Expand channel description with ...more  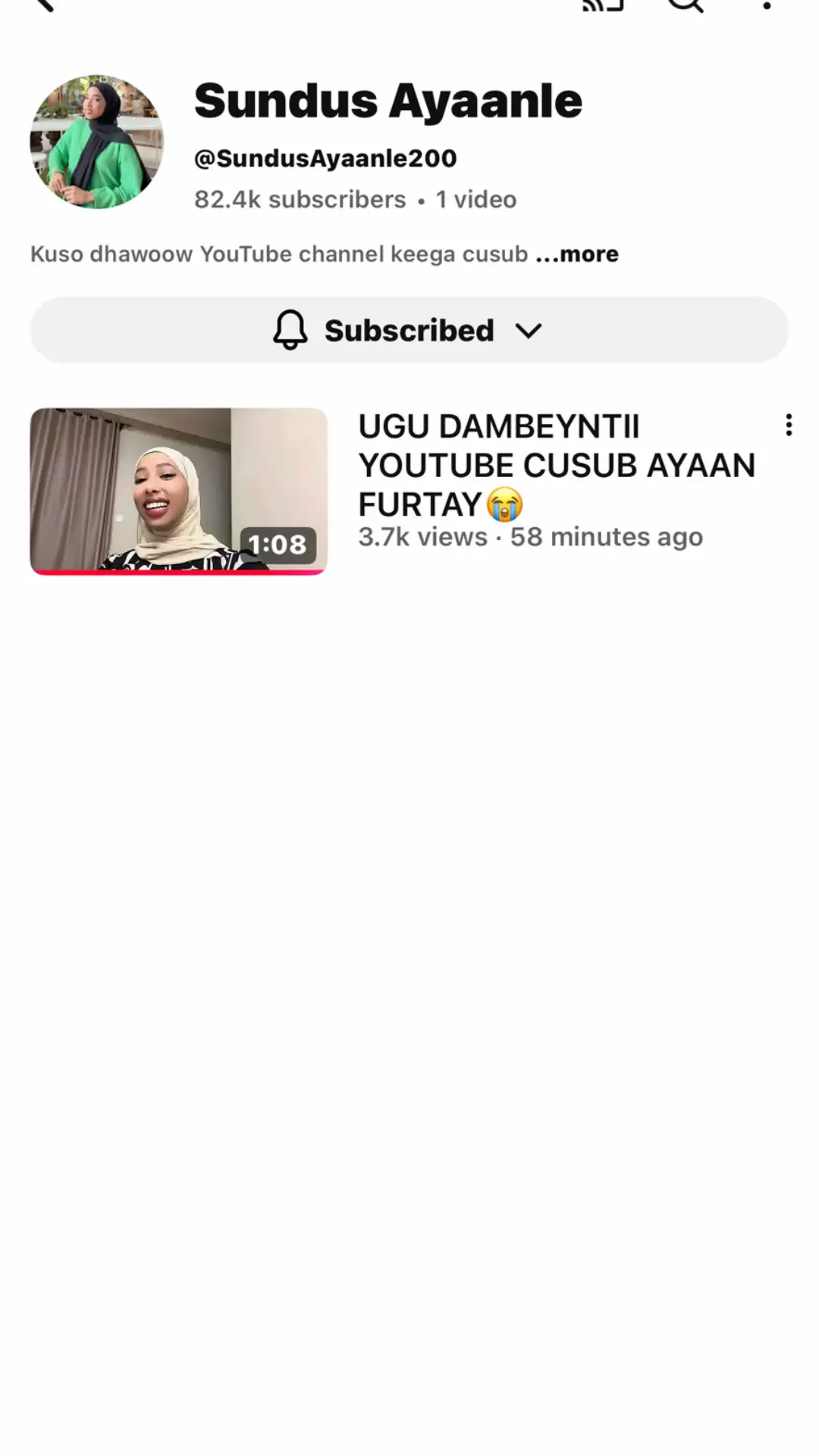point(578,254)
